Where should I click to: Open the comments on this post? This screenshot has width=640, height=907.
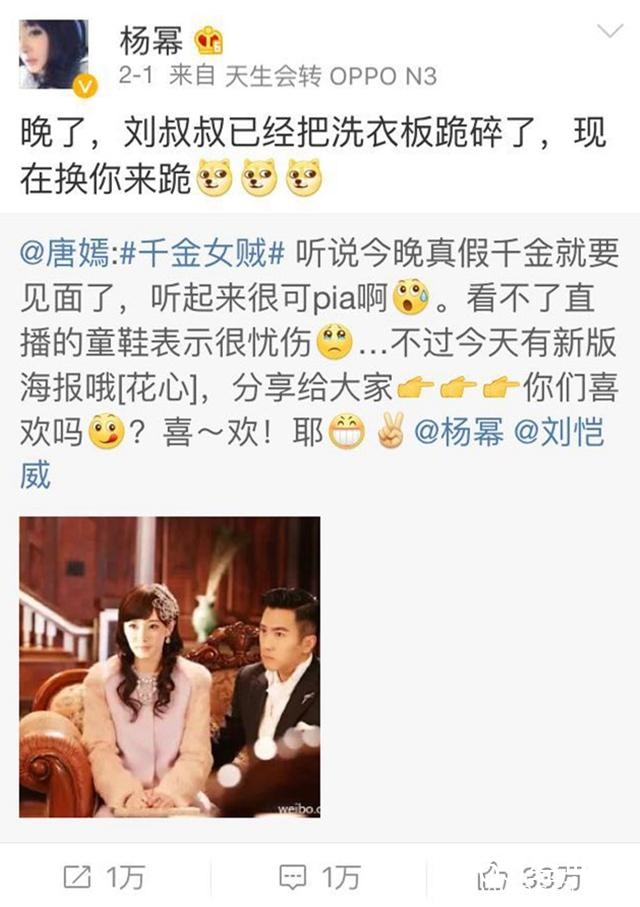tap(320, 877)
